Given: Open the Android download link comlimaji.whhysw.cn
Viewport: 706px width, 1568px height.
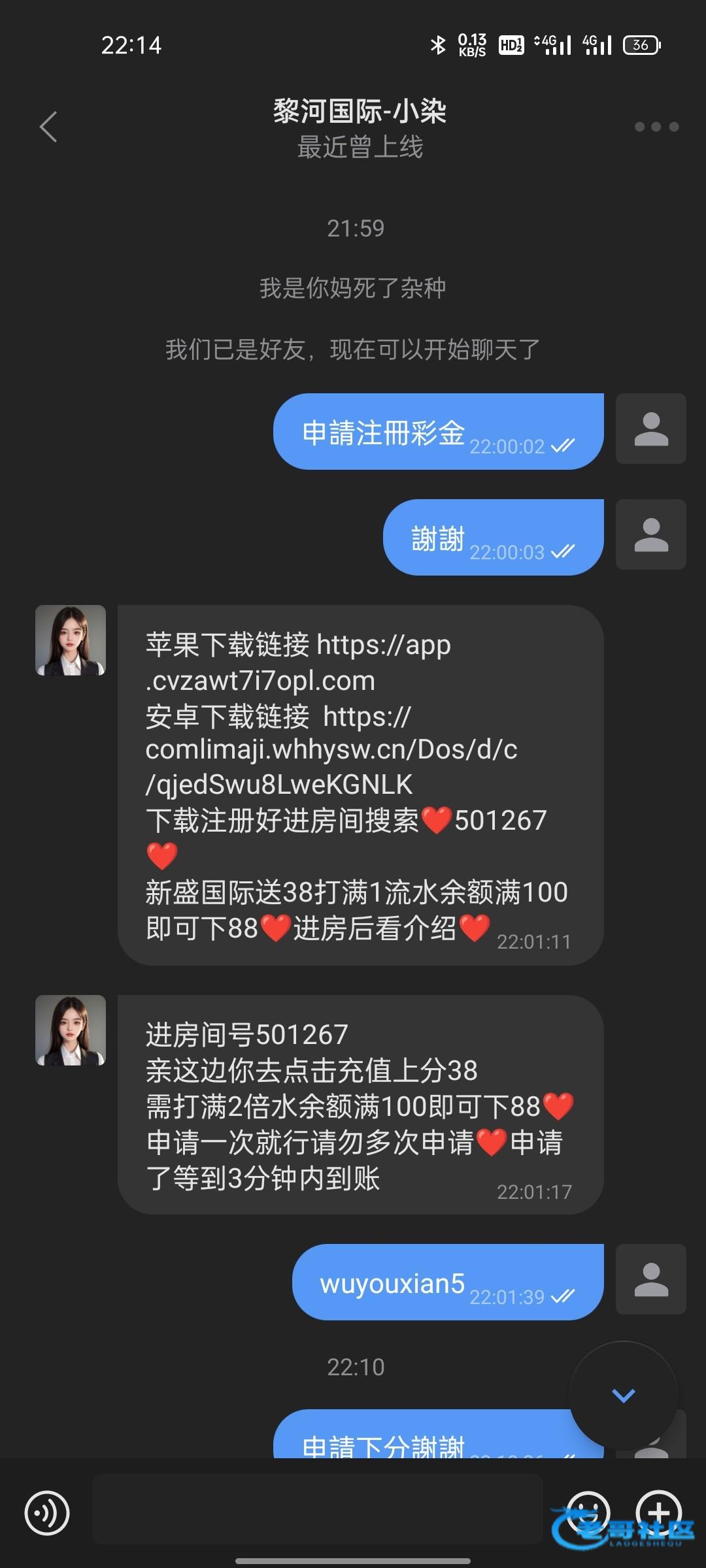Looking at the screenshot, I should (331, 750).
